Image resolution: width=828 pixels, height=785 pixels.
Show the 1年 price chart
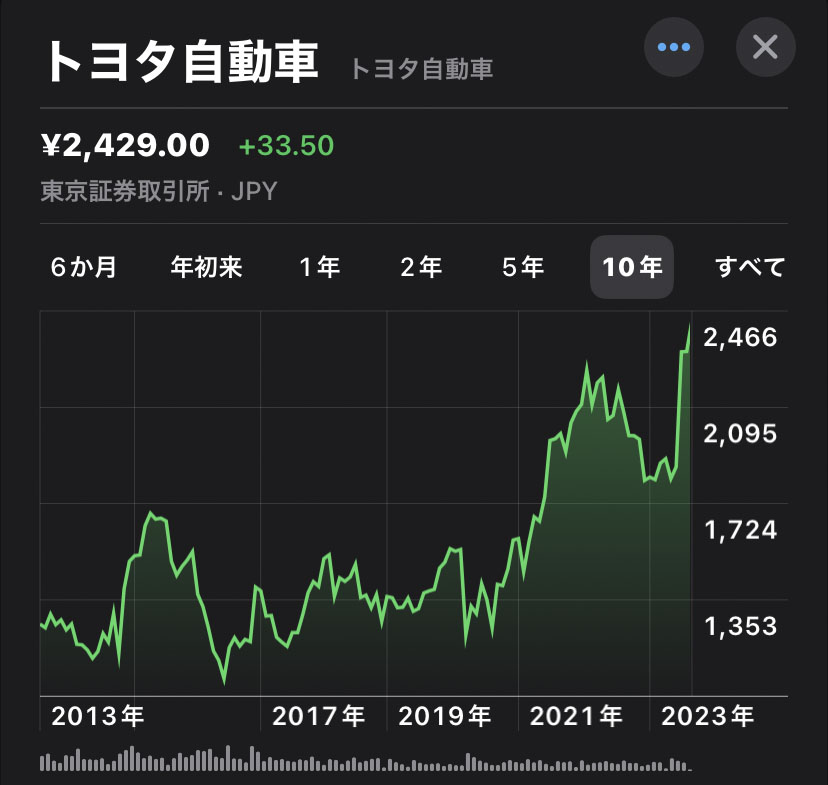click(320, 267)
